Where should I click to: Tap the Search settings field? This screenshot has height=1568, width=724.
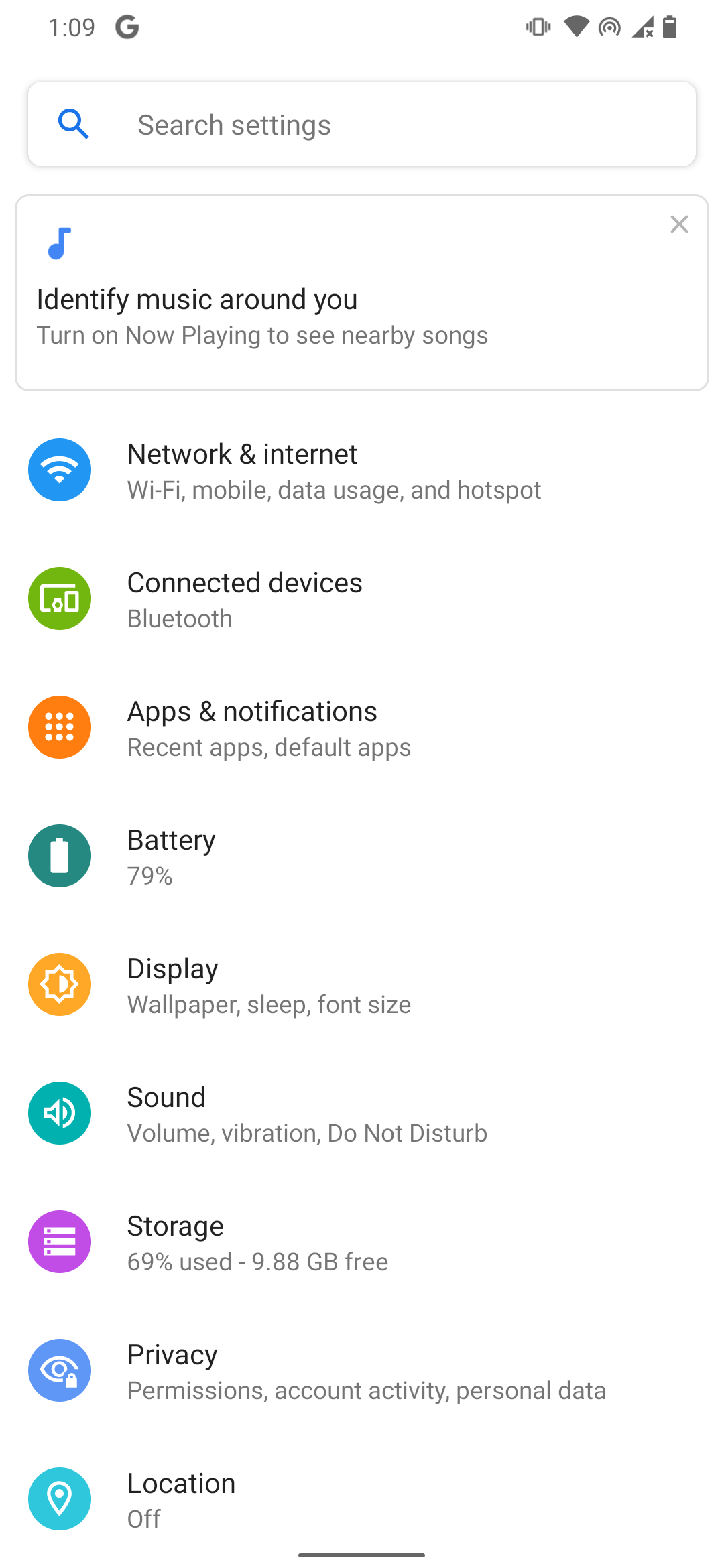(362, 125)
